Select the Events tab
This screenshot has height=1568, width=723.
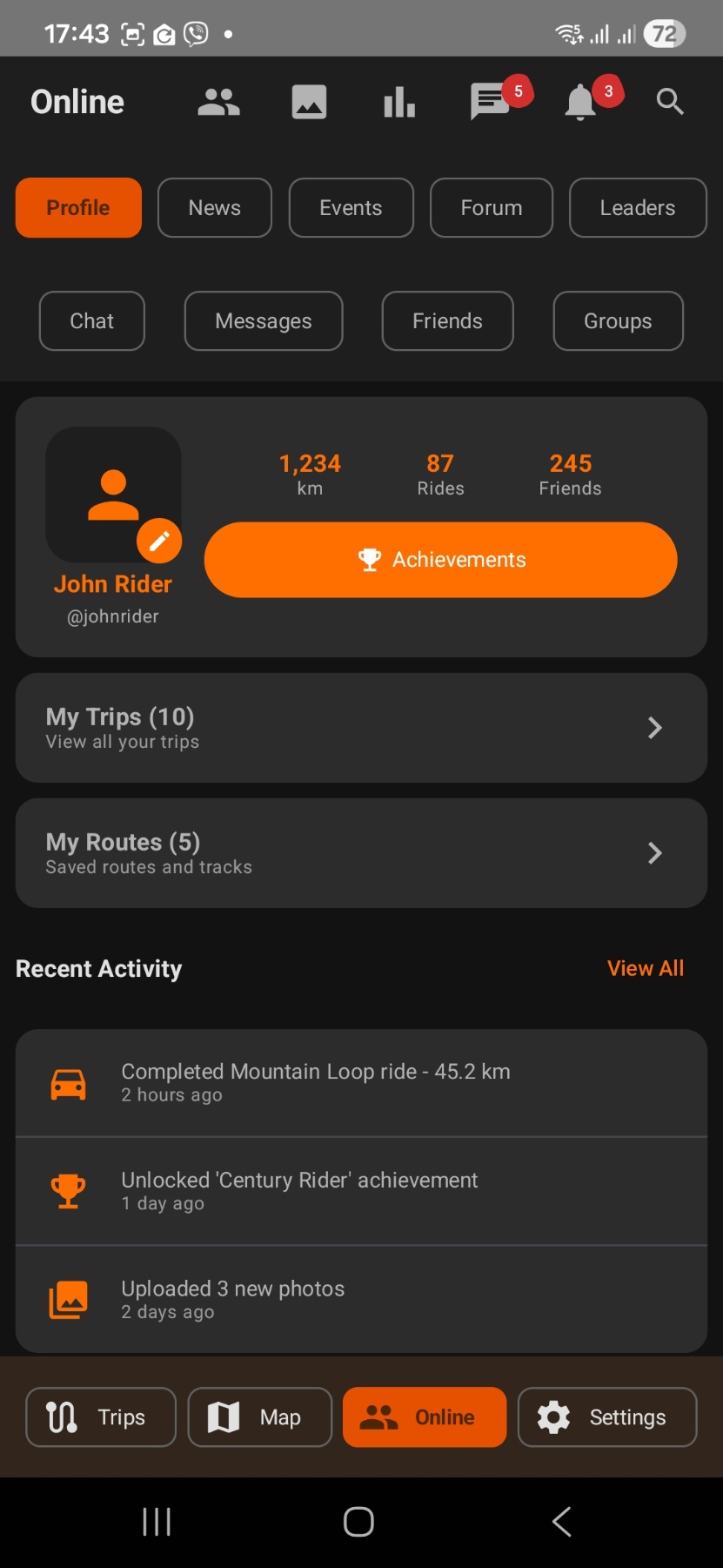(x=351, y=207)
